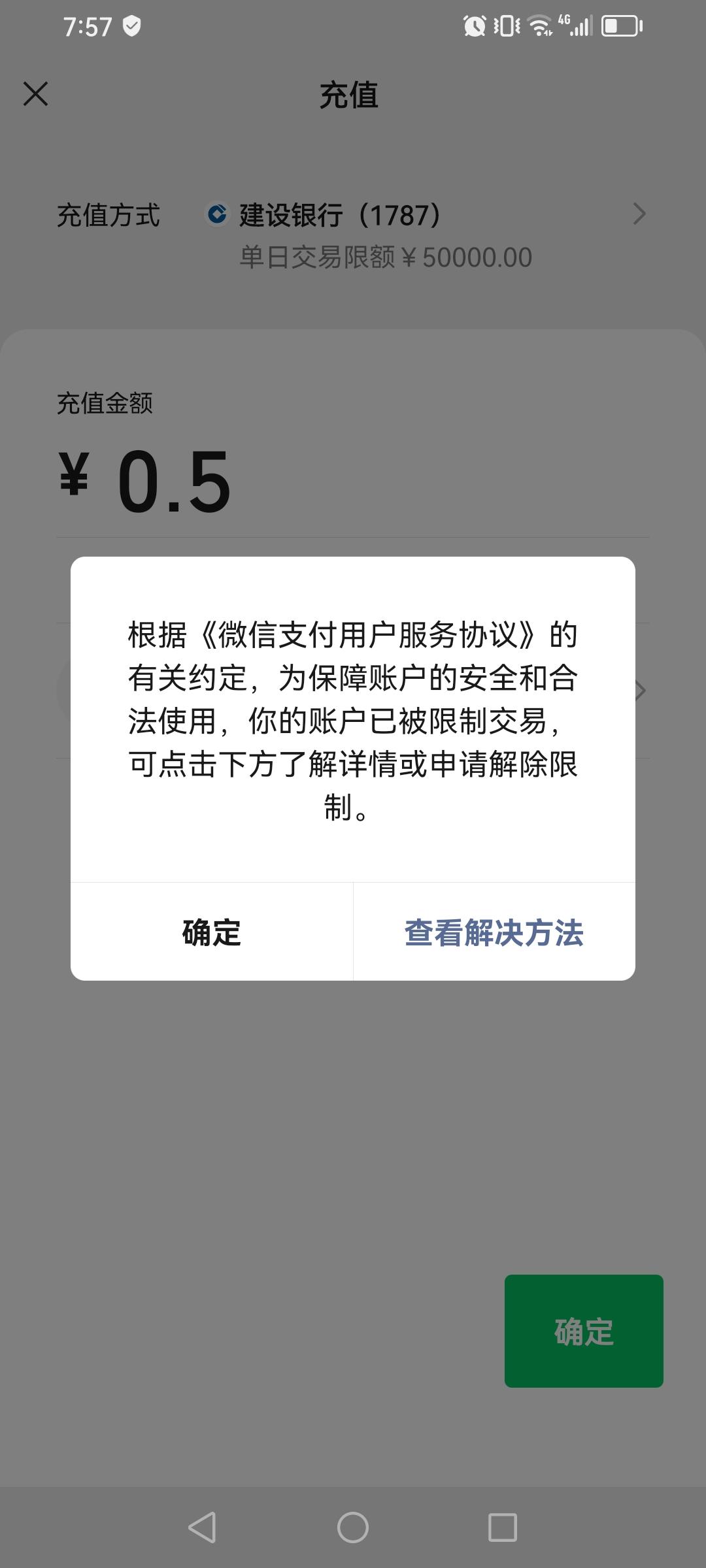Screen dimensions: 706x1568
Task: Tap the 充值方式 payment method row
Action: coord(109,214)
